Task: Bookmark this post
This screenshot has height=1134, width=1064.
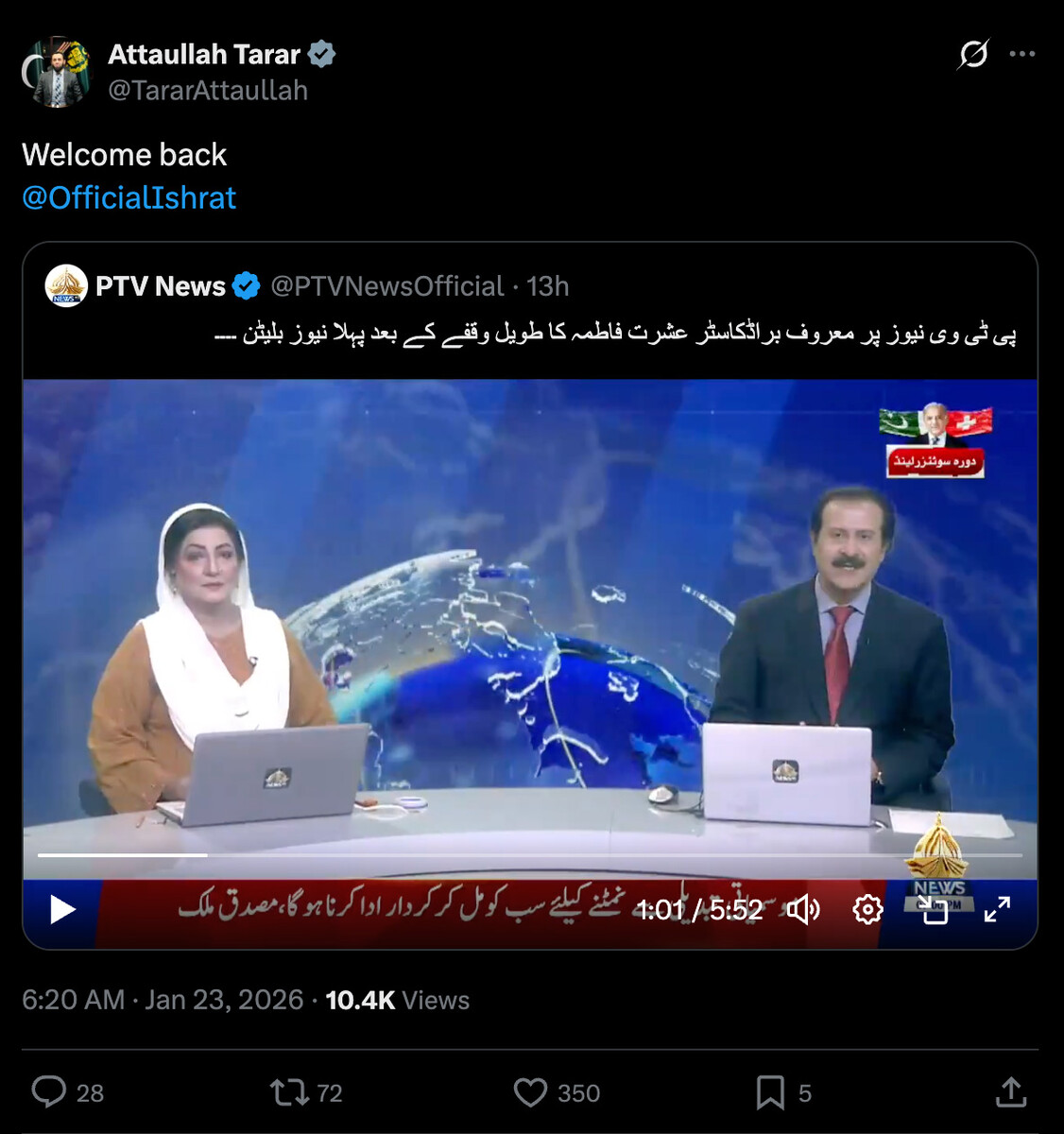Action: [x=770, y=1092]
